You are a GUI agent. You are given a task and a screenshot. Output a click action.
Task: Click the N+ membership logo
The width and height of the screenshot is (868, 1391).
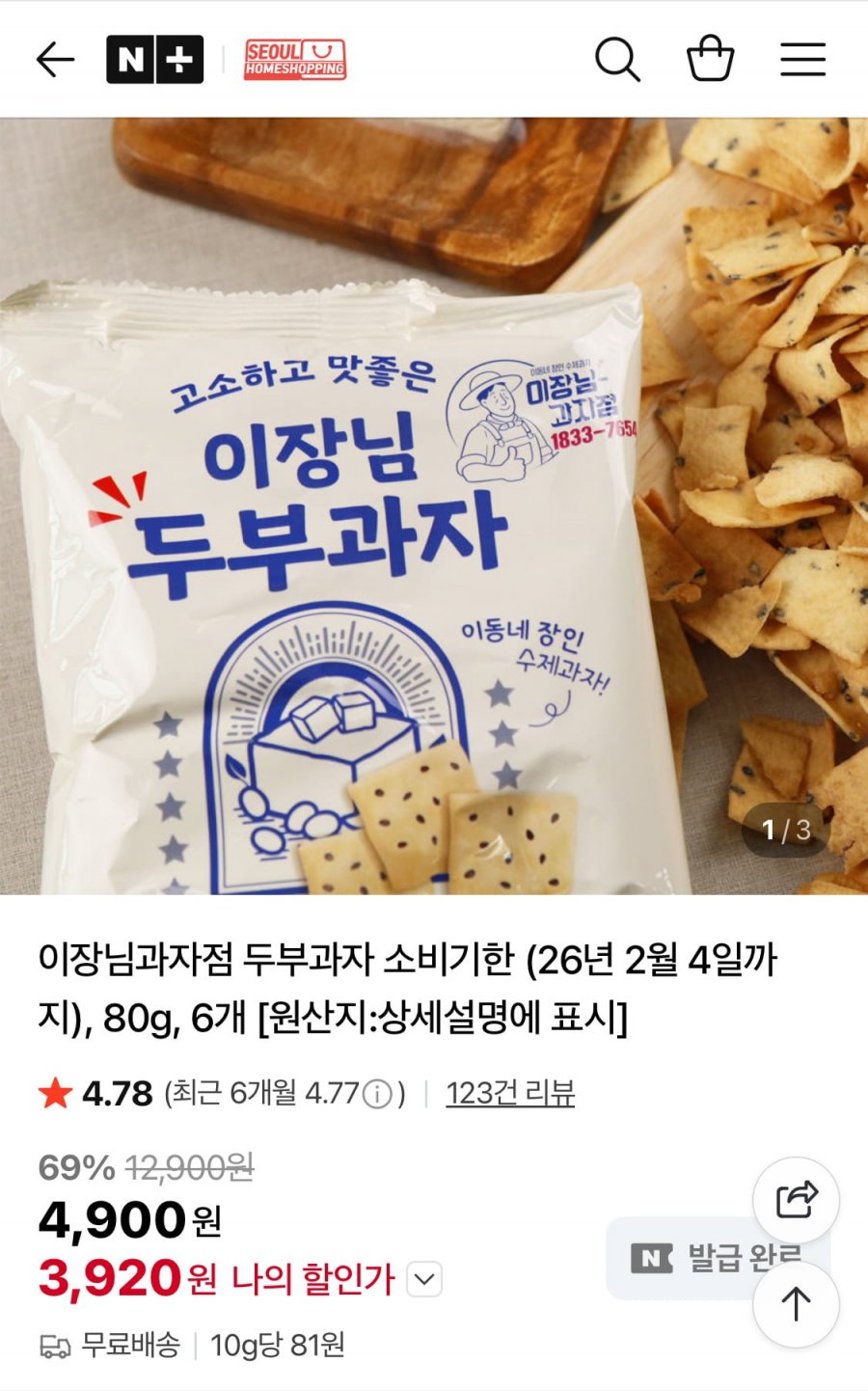click(154, 58)
